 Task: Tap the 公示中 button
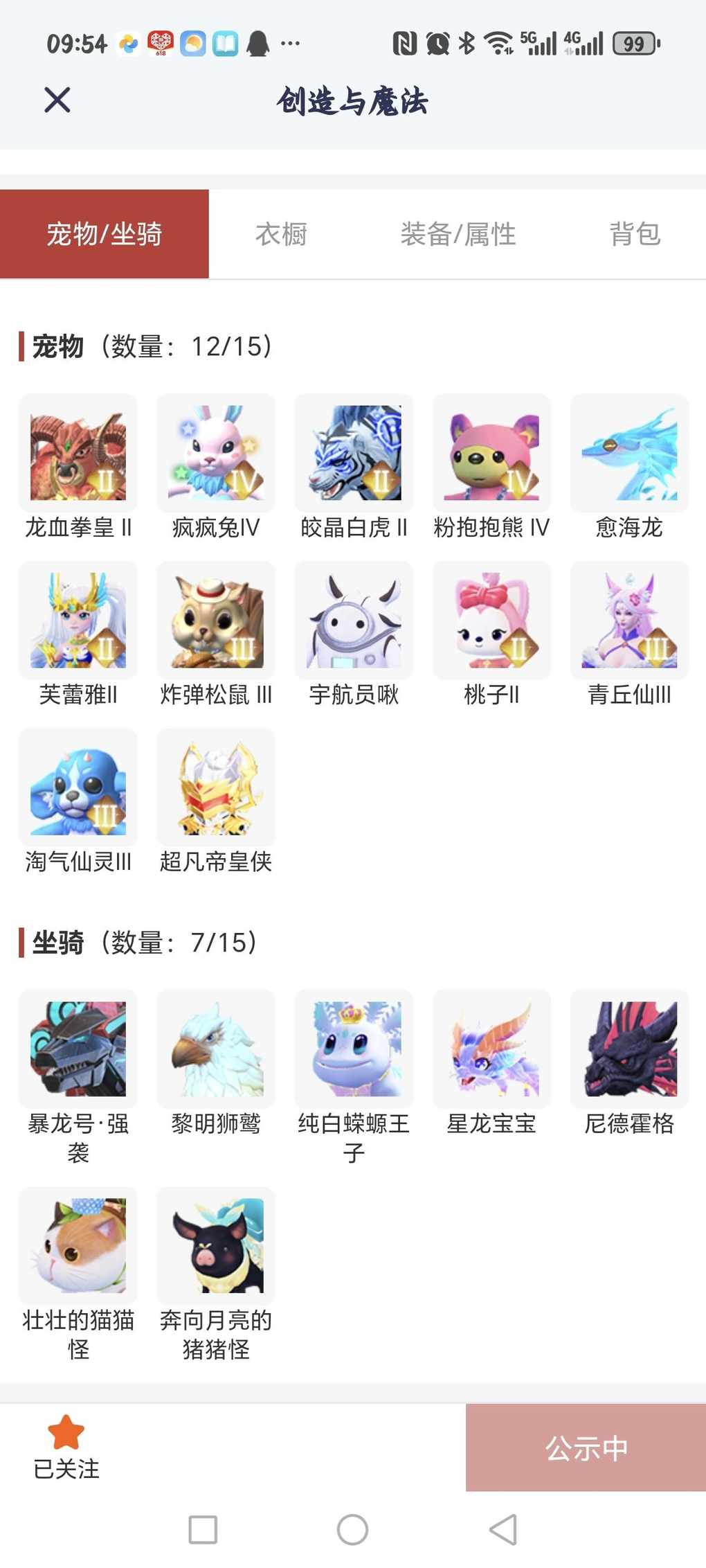586,1447
